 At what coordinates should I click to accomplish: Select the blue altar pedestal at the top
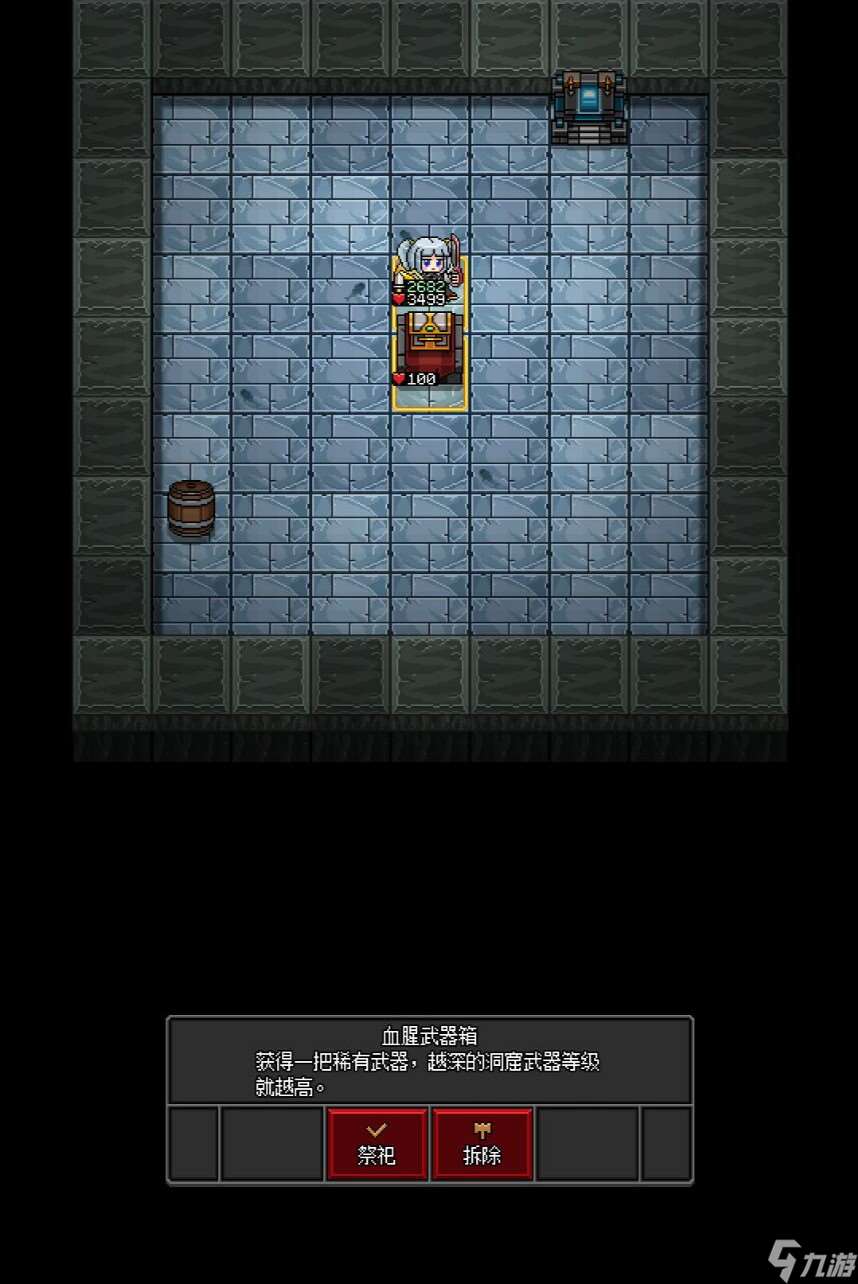[x=588, y=105]
